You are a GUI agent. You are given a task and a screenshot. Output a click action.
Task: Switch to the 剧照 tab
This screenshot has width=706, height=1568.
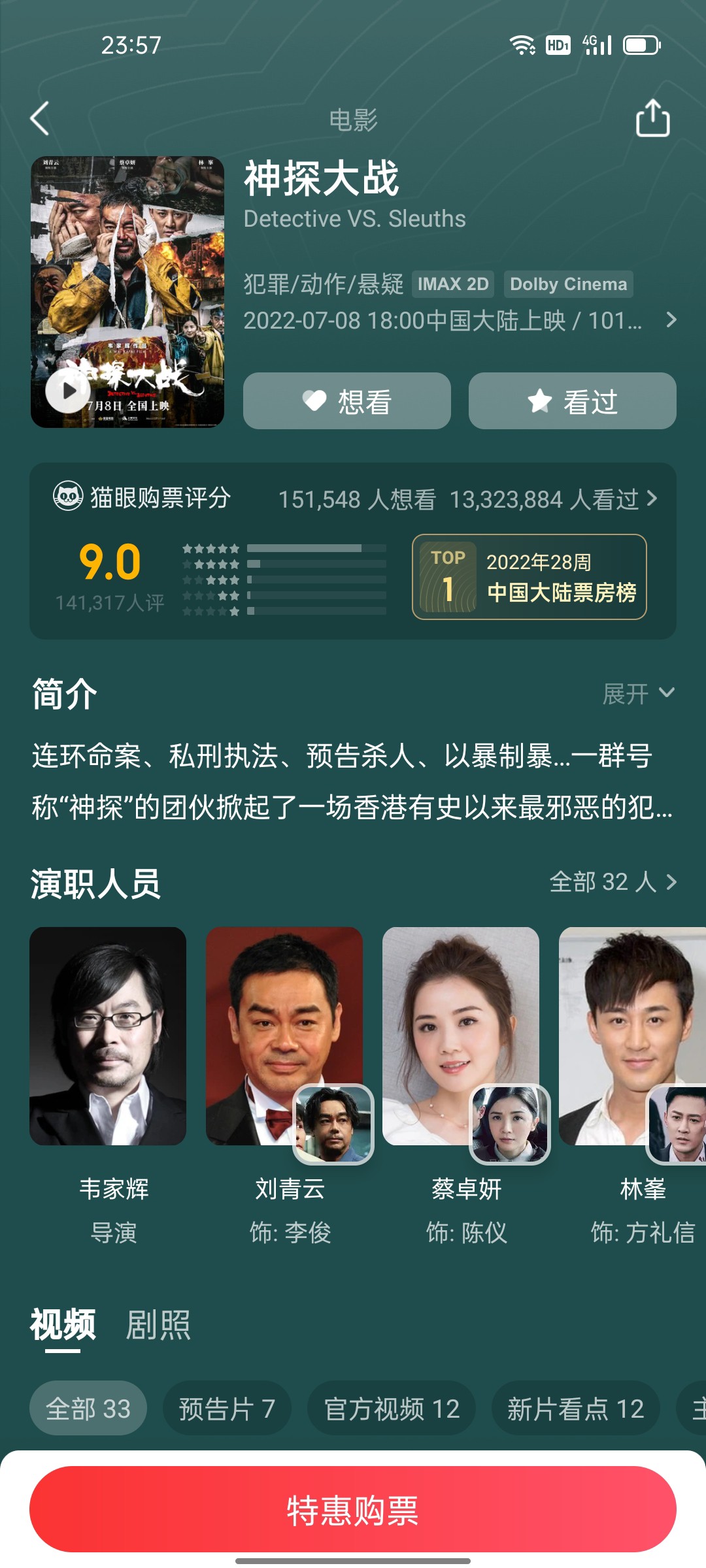tap(158, 1325)
